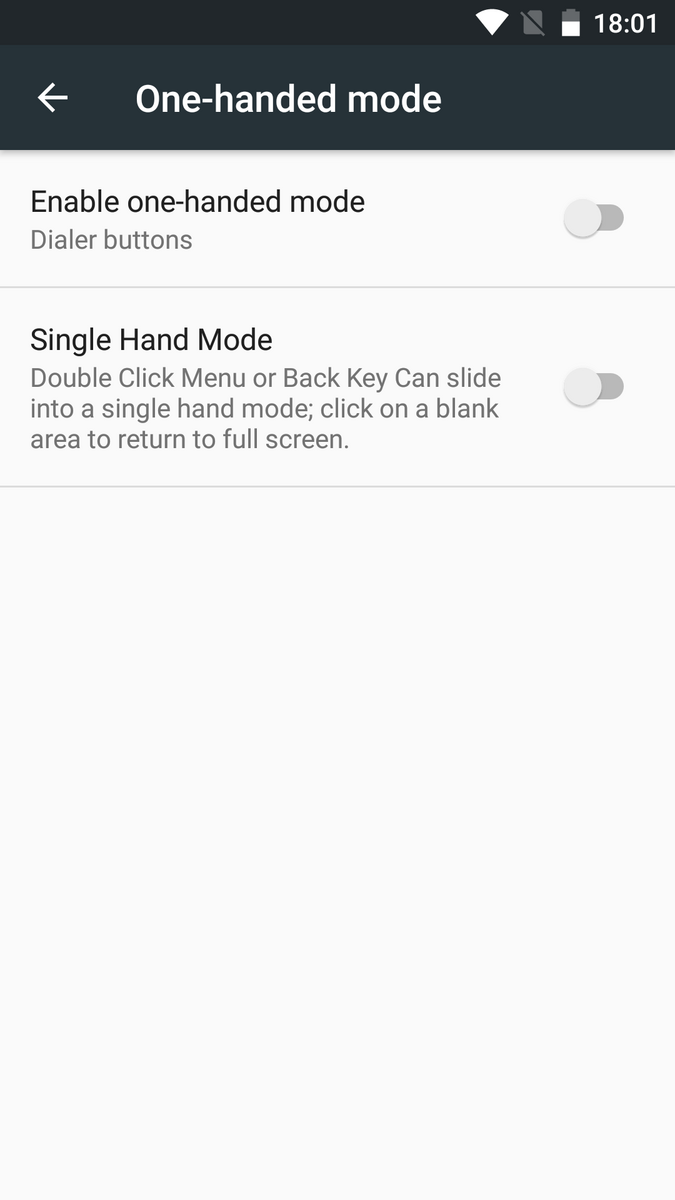The height and width of the screenshot is (1200, 675).
Task: Toggle the Single Hand Mode switch
Action: (x=594, y=387)
